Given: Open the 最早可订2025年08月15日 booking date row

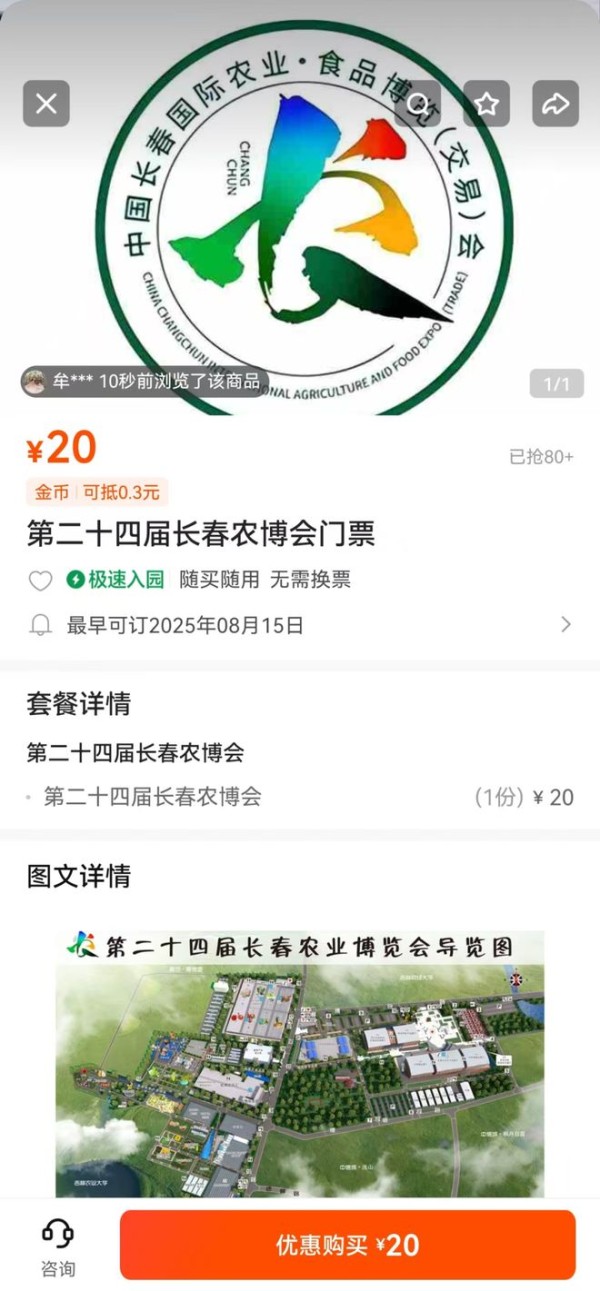Looking at the screenshot, I should [x=300, y=626].
